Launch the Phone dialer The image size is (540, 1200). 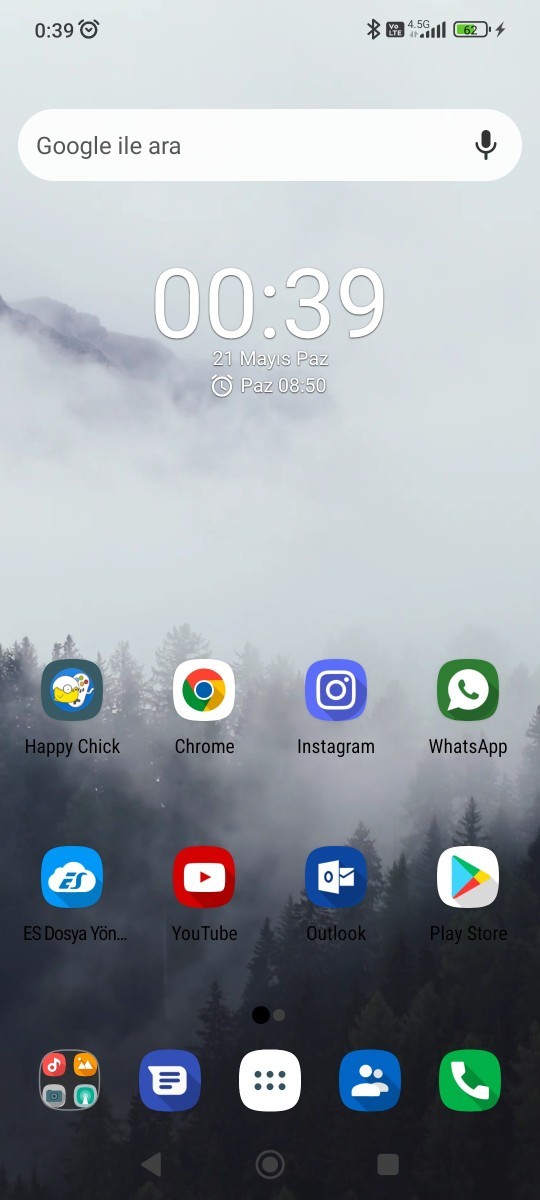[470, 1080]
